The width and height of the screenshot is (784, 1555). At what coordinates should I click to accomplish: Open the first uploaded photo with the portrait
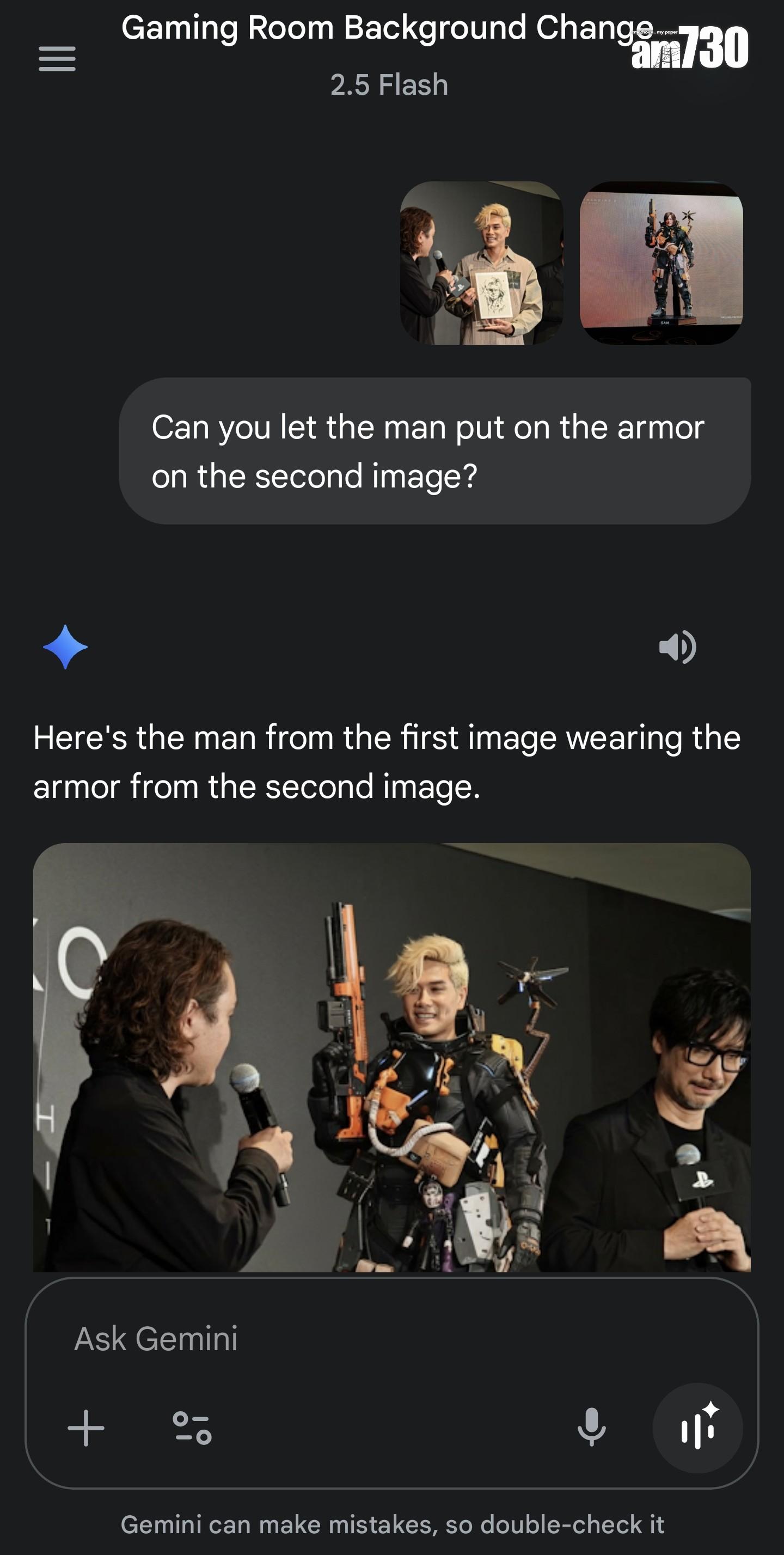click(481, 263)
